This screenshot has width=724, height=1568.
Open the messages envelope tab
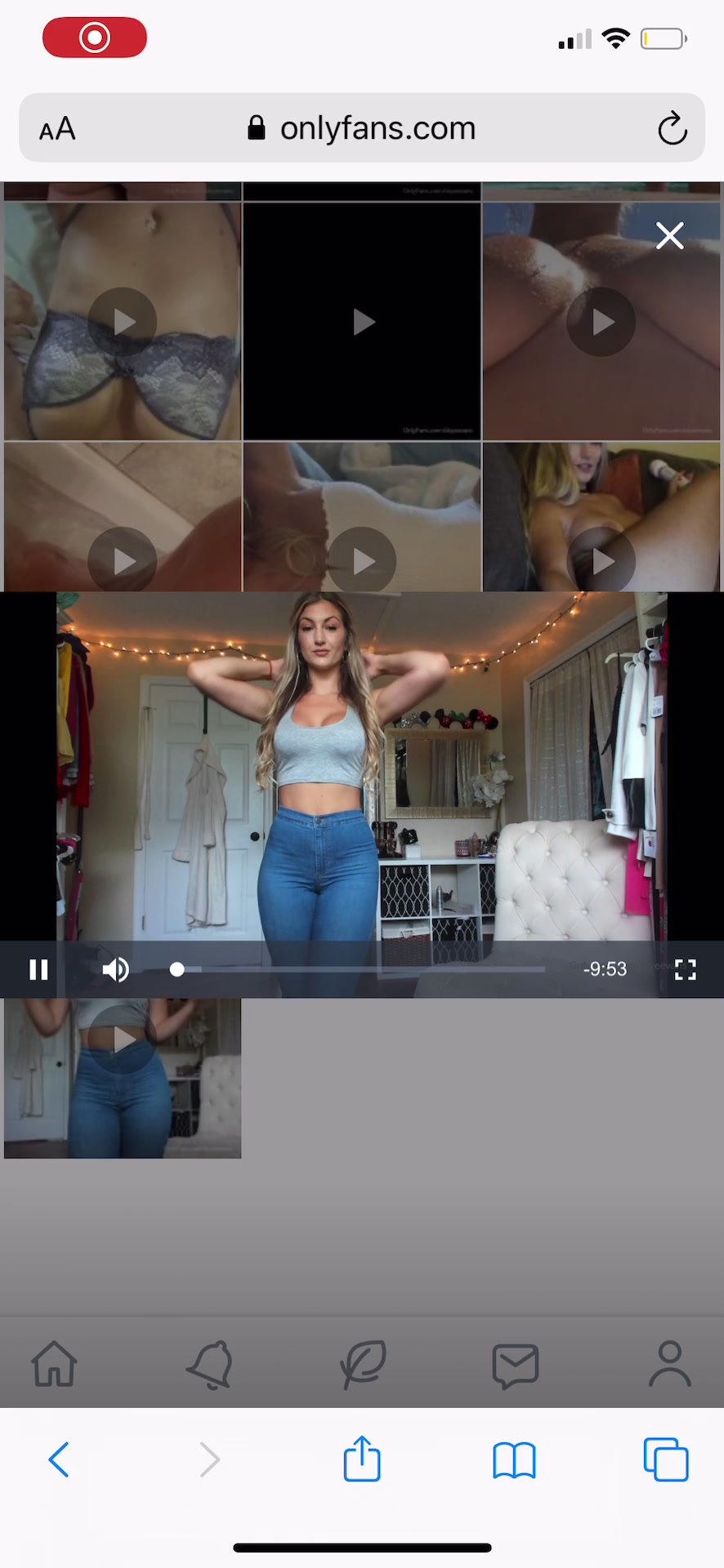point(515,1365)
